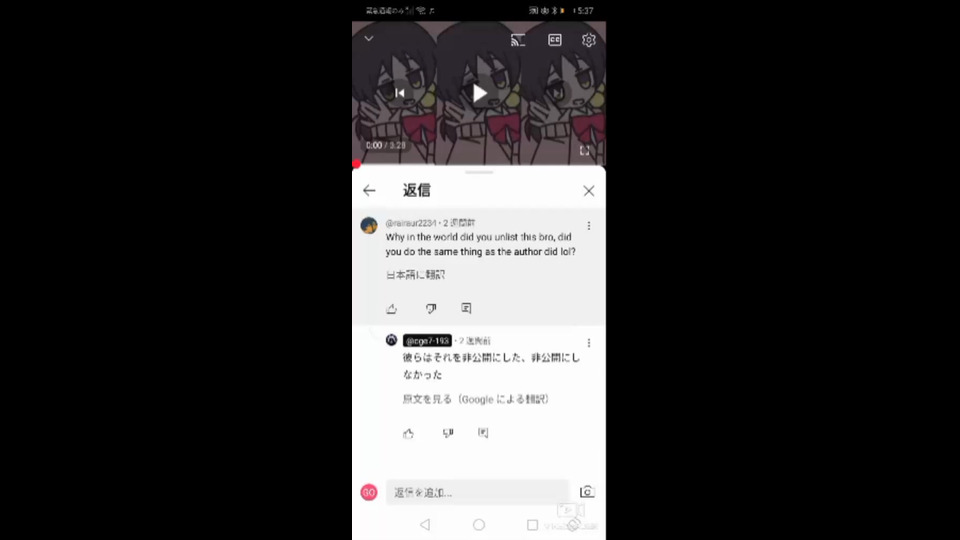Image resolution: width=960 pixels, height=540 pixels.
Task: Reply to @ramsur2234's comment
Action: [x=466, y=309]
